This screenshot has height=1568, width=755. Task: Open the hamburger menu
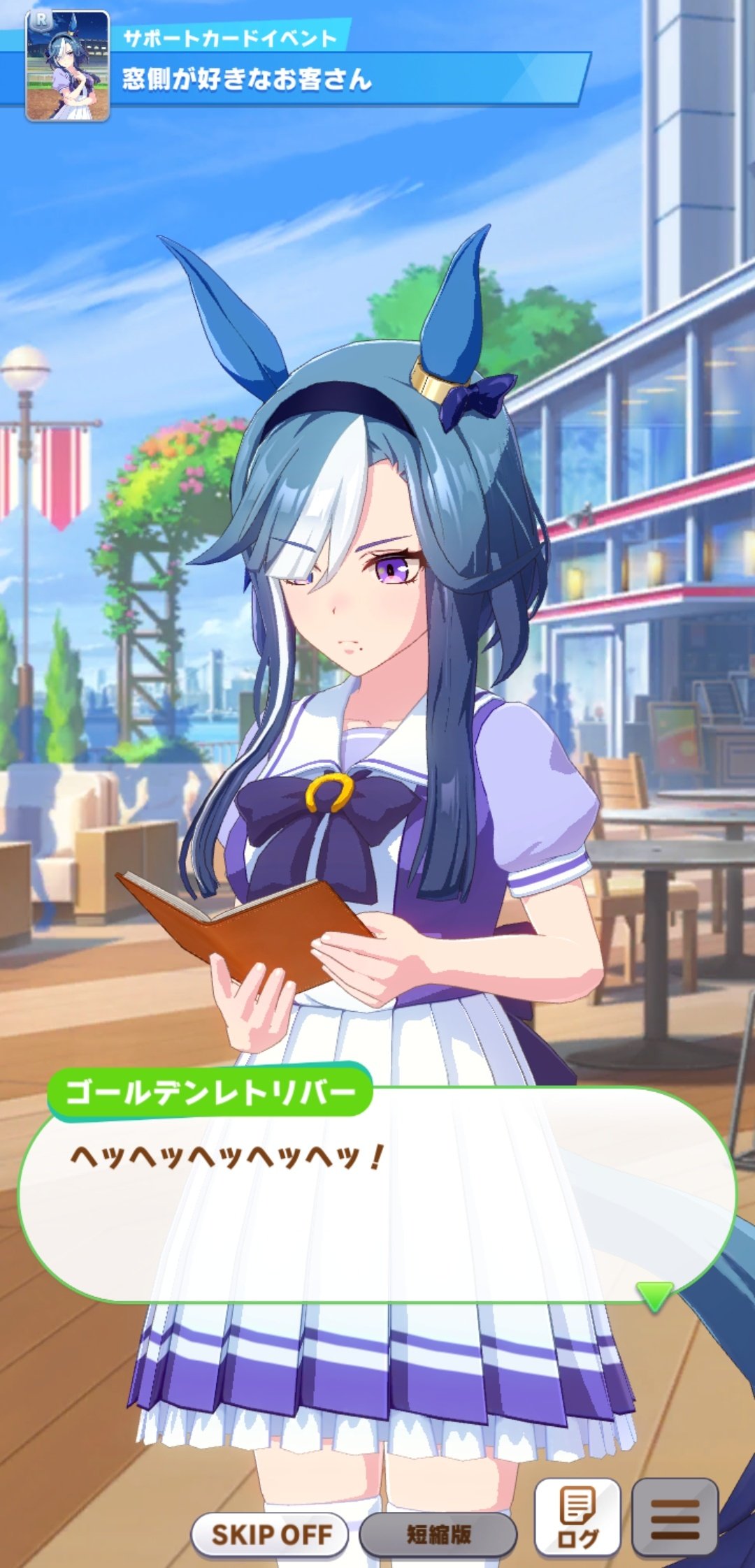[675, 1516]
